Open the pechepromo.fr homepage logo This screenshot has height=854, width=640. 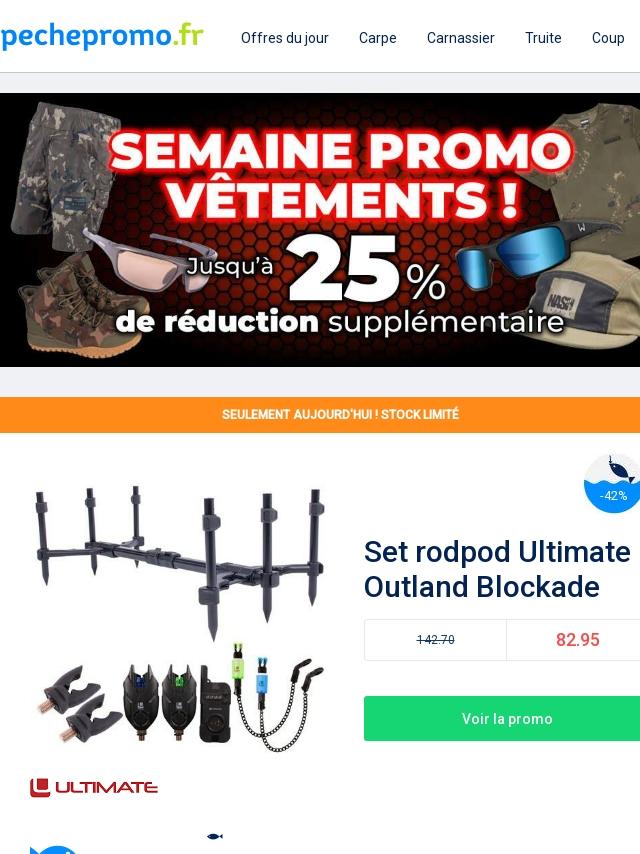click(x=102, y=36)
